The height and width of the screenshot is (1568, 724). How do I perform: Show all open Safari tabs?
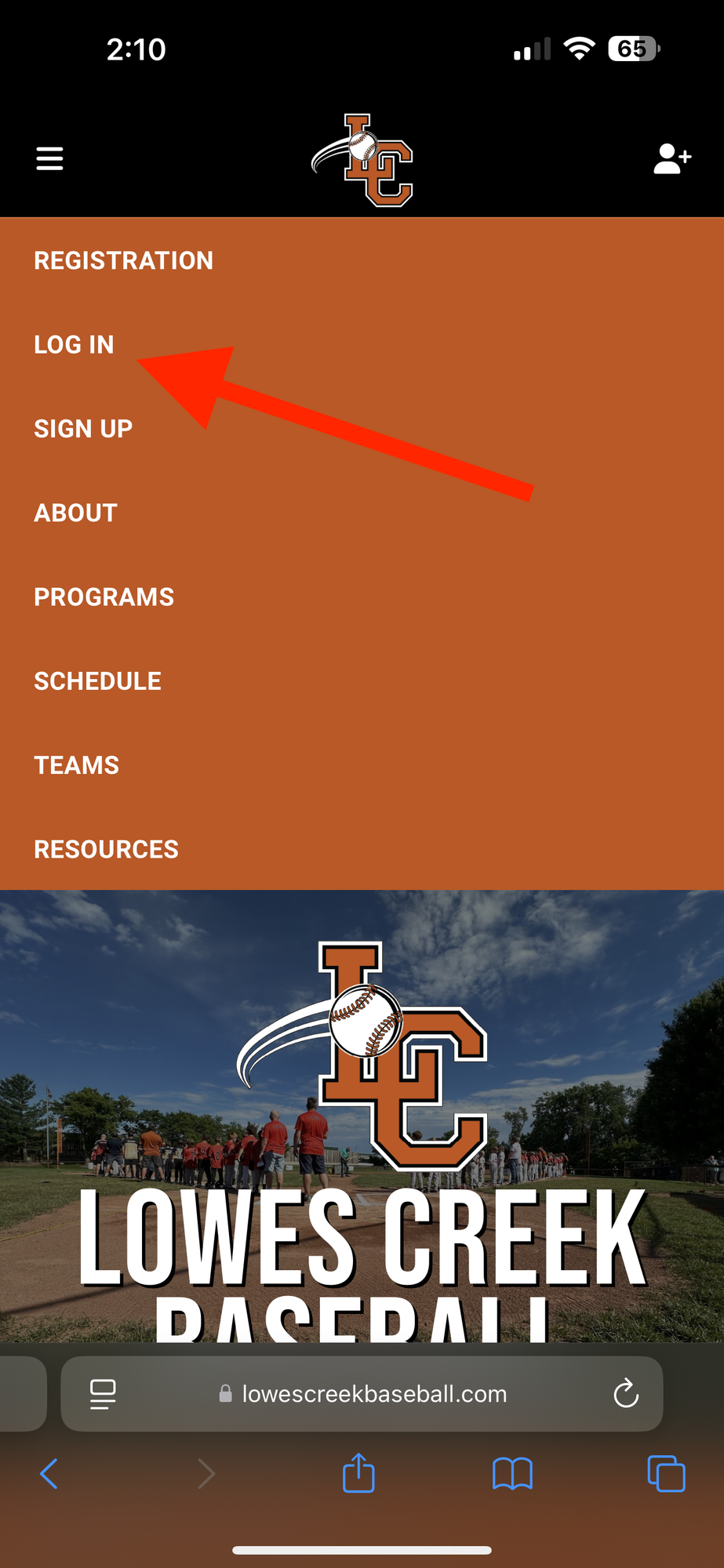(x=666, y=1474)
